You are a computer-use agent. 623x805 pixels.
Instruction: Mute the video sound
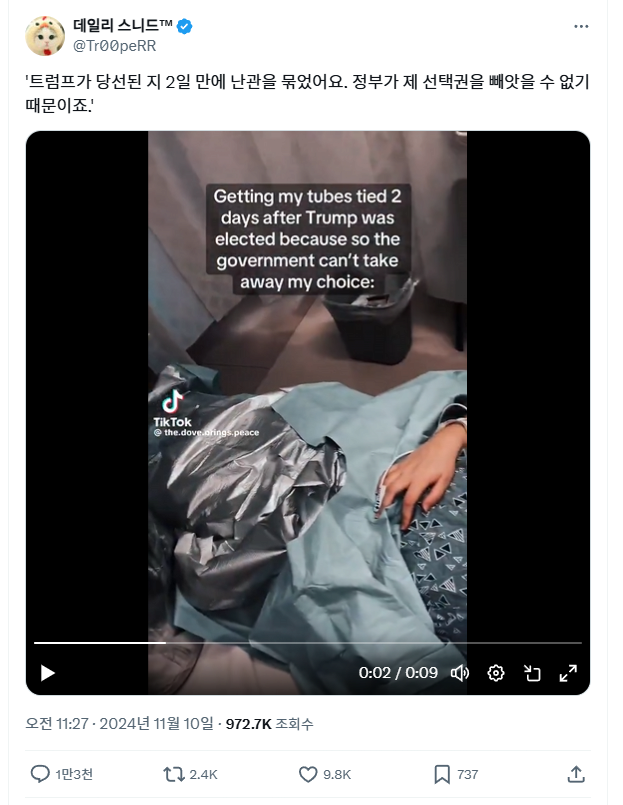click(x=460, y=673)
